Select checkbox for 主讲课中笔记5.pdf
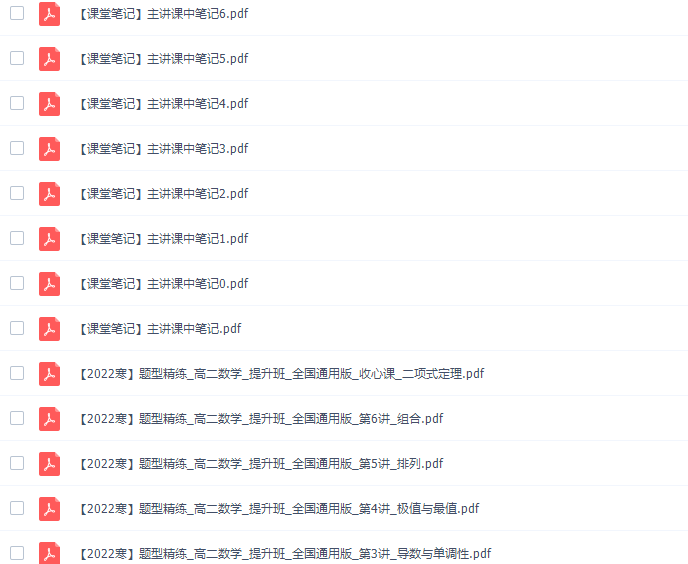The image size is (688, 564). pos(17,58)
